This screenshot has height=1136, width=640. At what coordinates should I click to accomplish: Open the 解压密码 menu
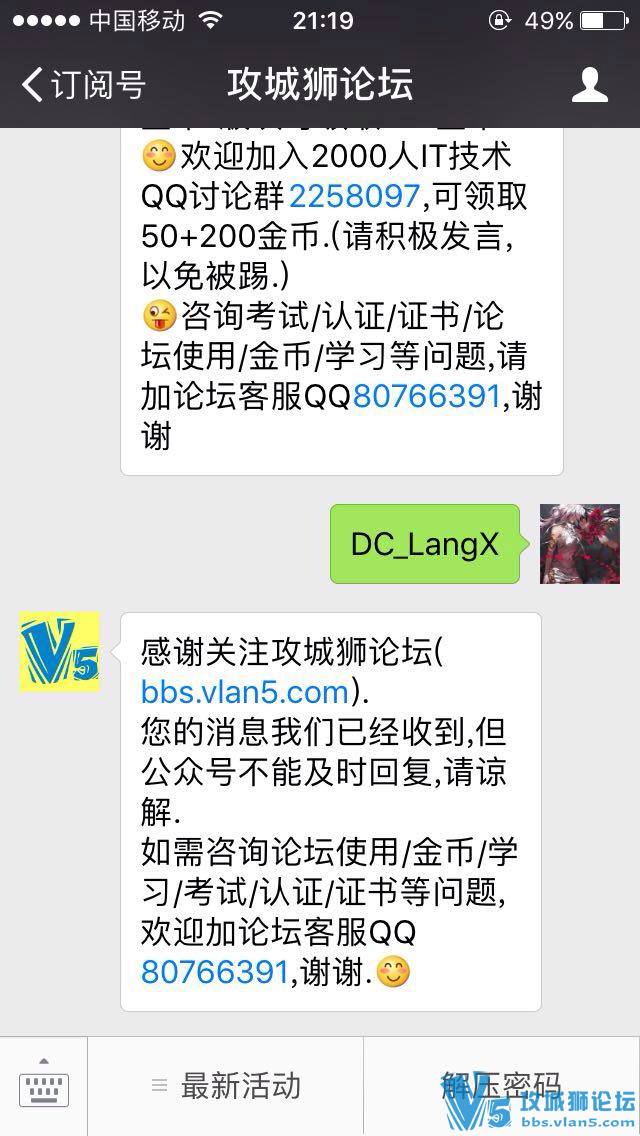tap(501, 1086)
